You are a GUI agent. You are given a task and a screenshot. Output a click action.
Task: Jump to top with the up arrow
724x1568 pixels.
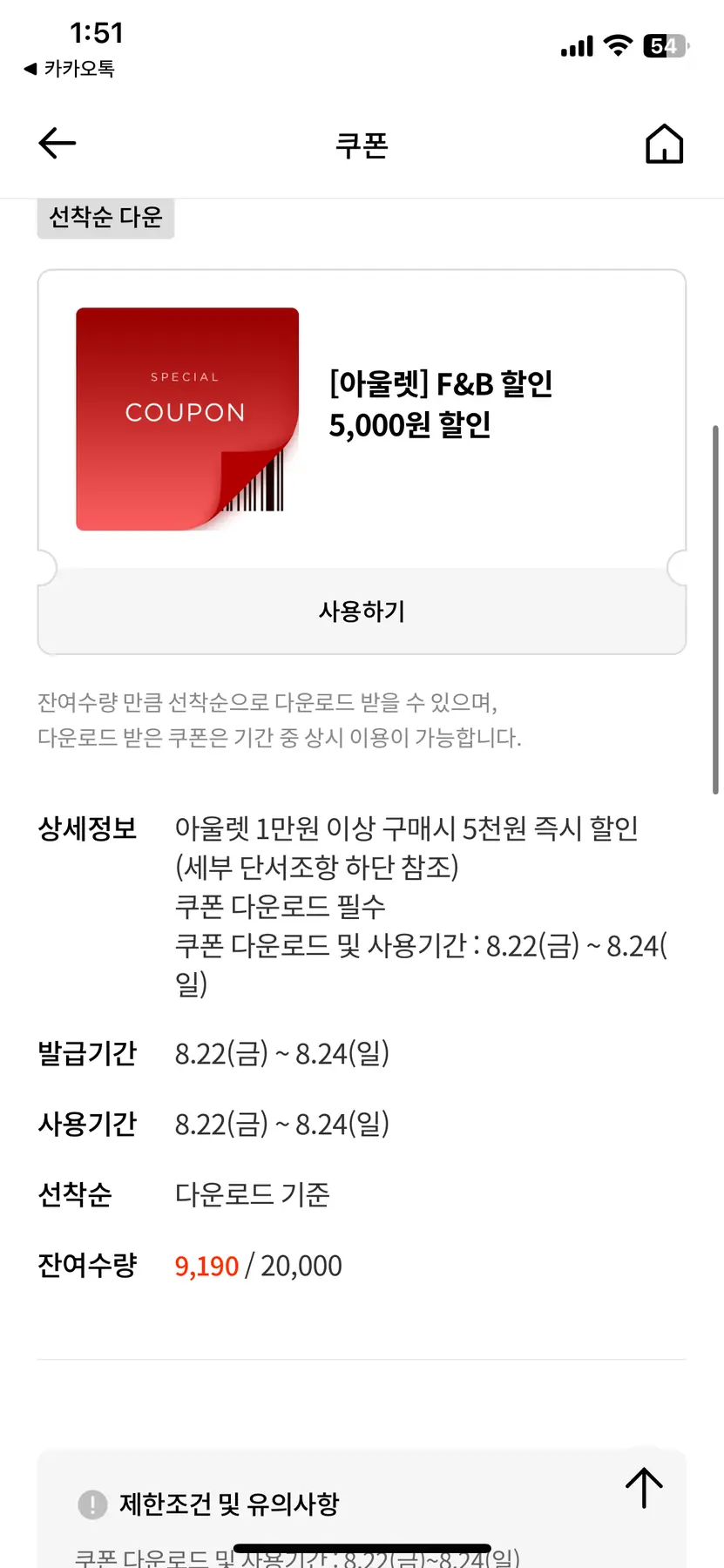[644, 1488]
